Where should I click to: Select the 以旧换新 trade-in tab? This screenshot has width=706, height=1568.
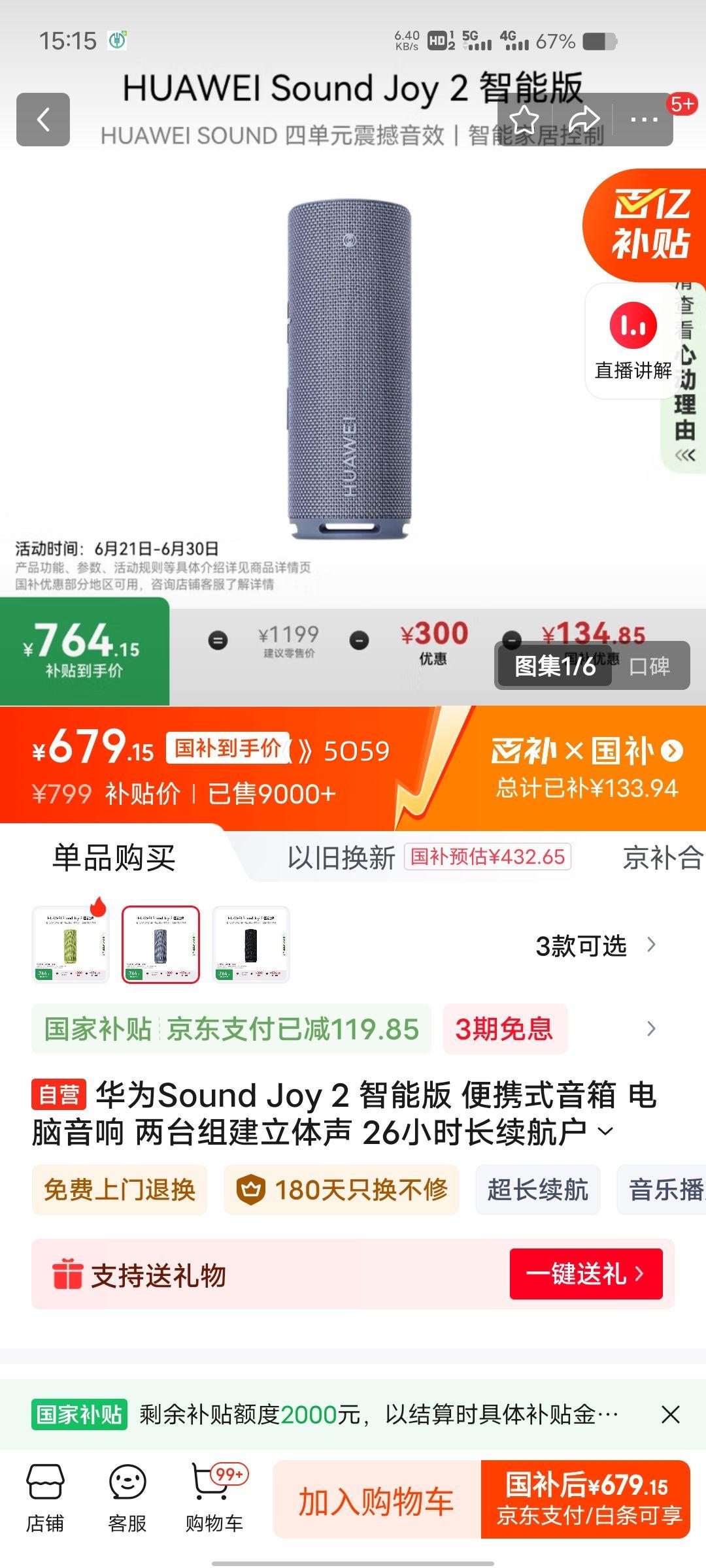click(x=341, y=857)
